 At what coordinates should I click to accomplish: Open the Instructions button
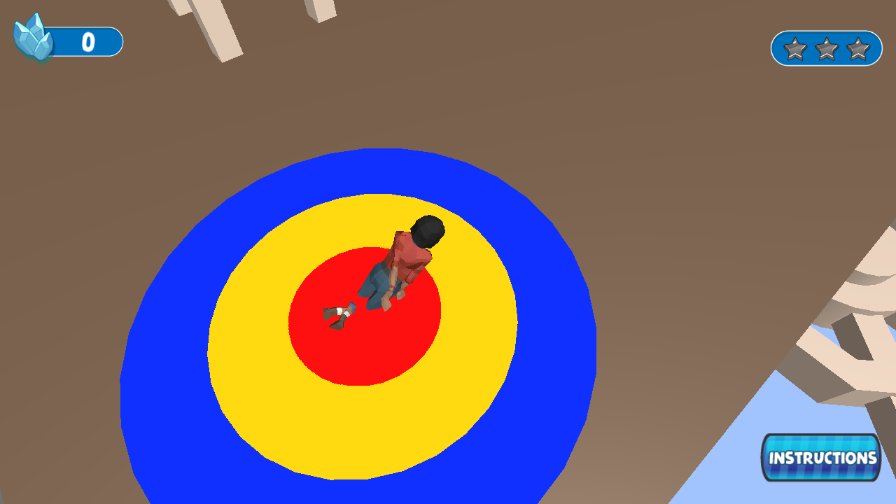(822, 458)
